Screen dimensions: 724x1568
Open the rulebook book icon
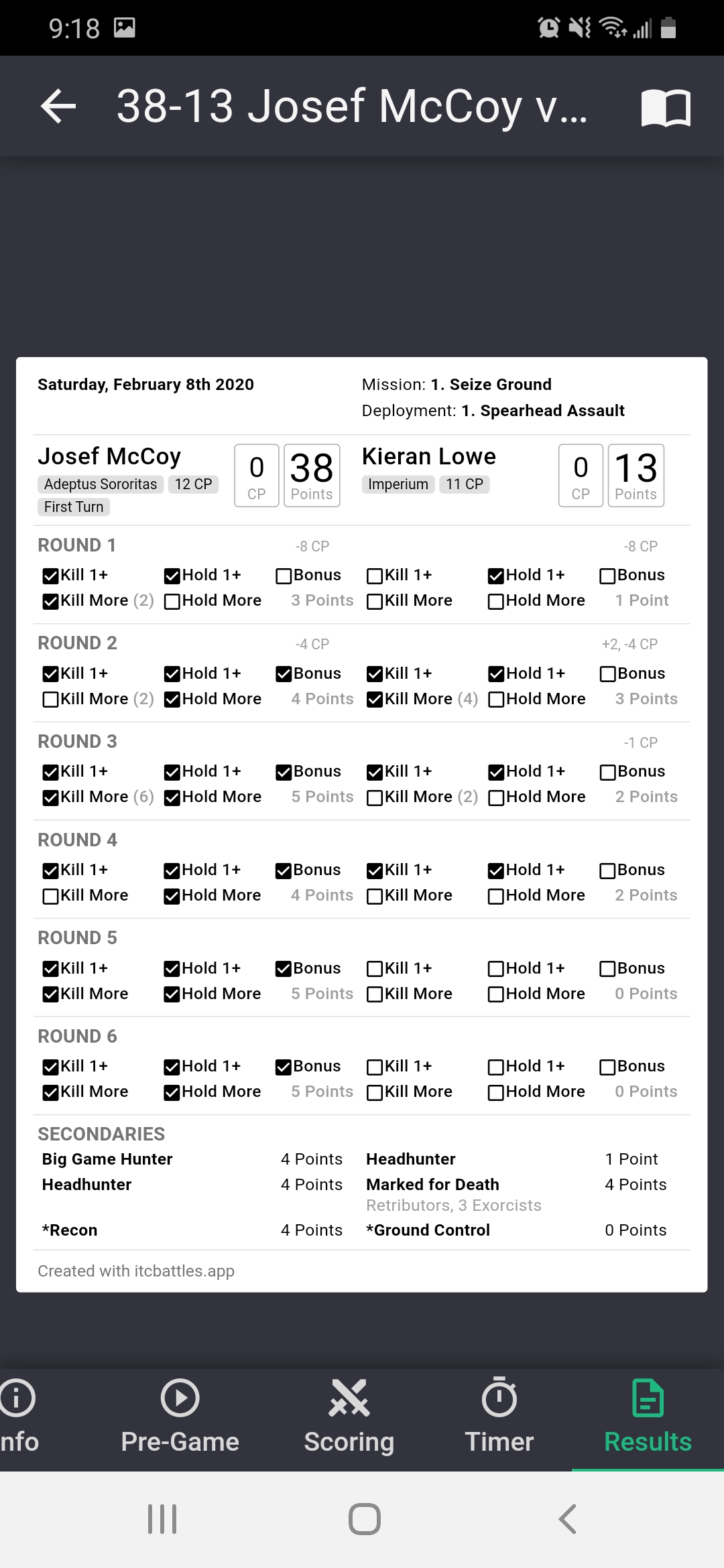tap(666, 107)
